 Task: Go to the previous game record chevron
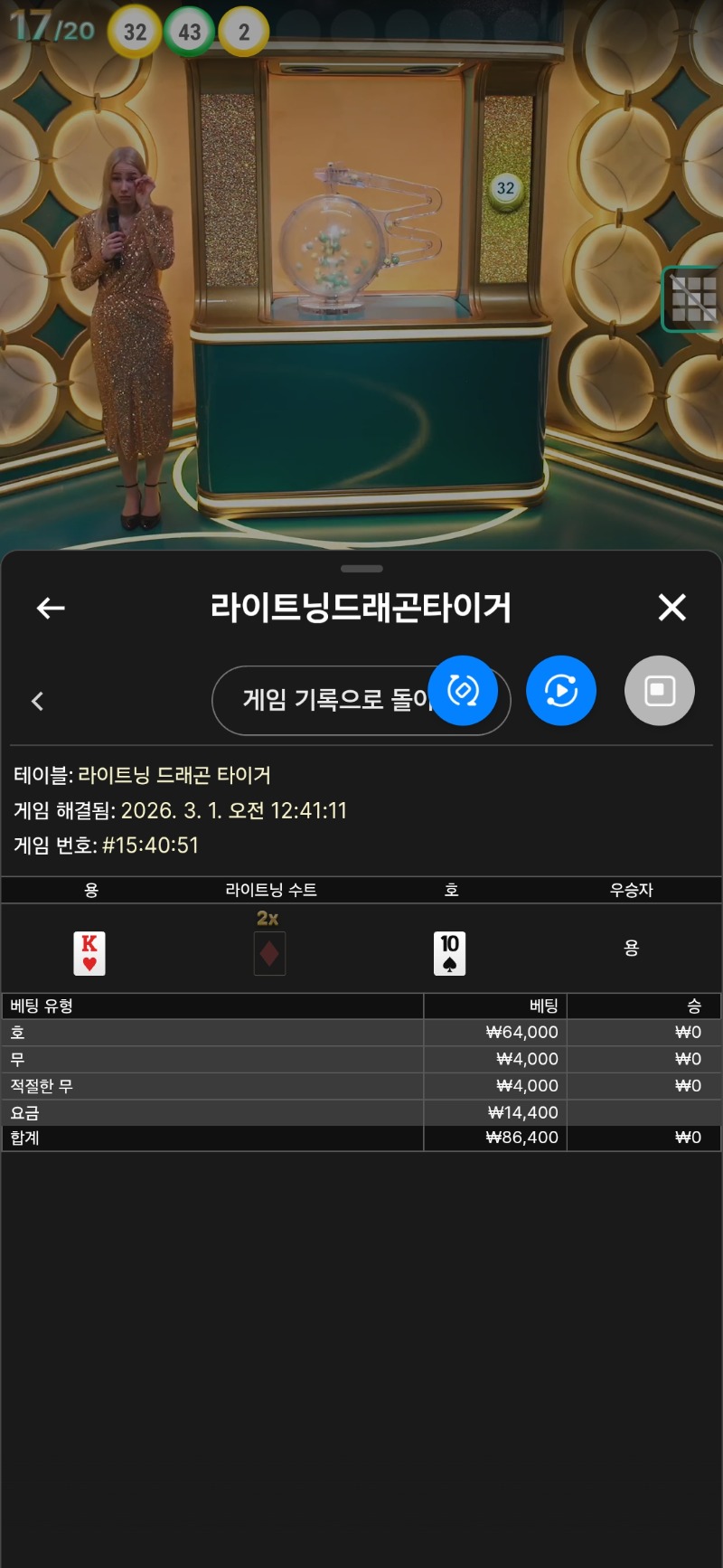coord(37,701)
